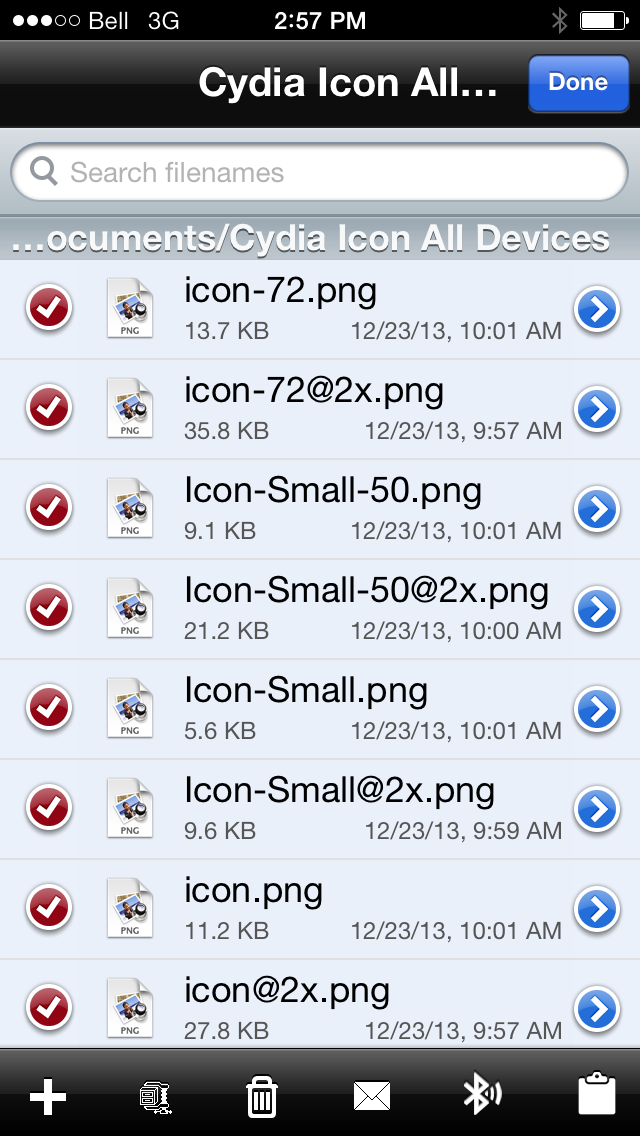The width and height of the screenshot is (640, 1136).
Task: Show details for Icon-Small@2x.png via arrow
Action: click(x=597, y=809)
